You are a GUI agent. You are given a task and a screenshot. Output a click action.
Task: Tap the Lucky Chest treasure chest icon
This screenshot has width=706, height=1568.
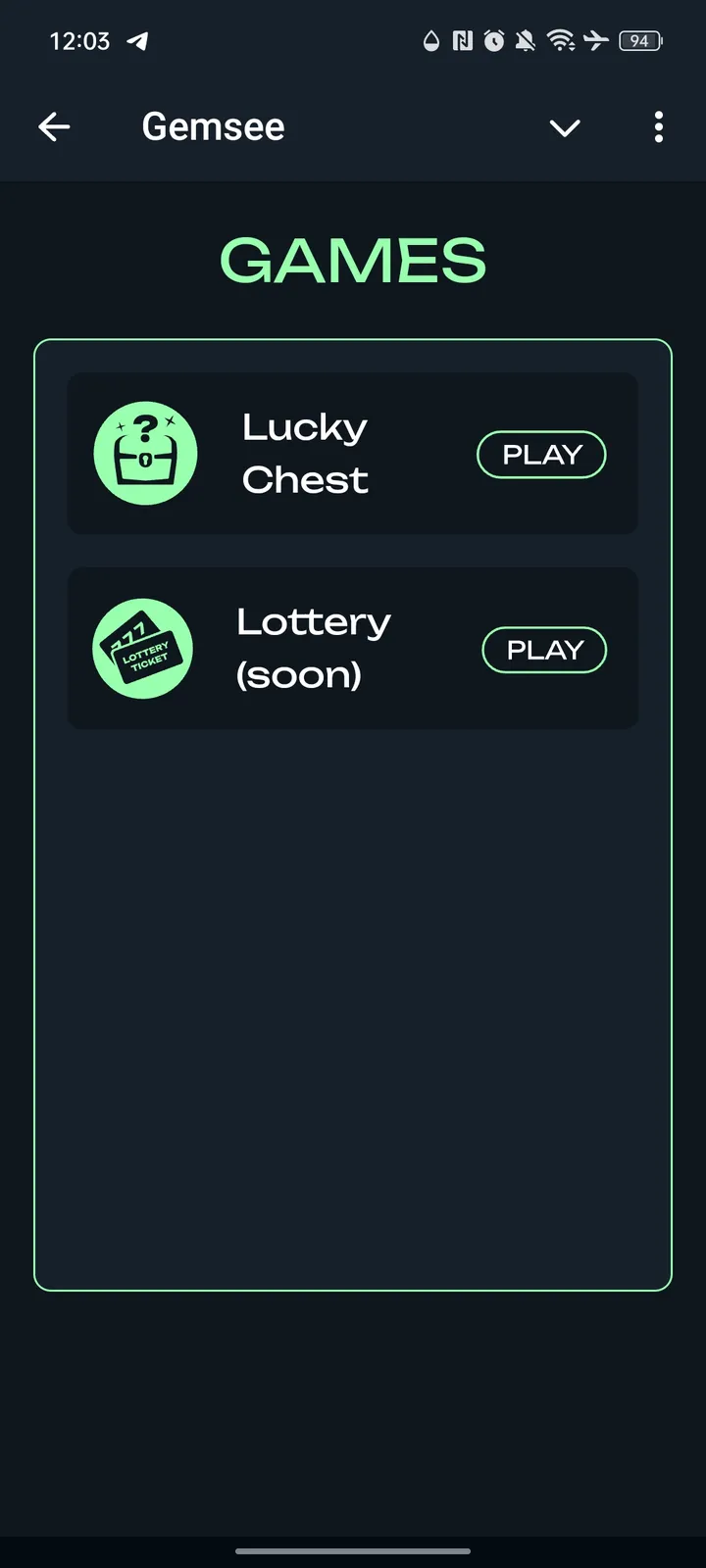pyautogui.click(x=144, y=453)
